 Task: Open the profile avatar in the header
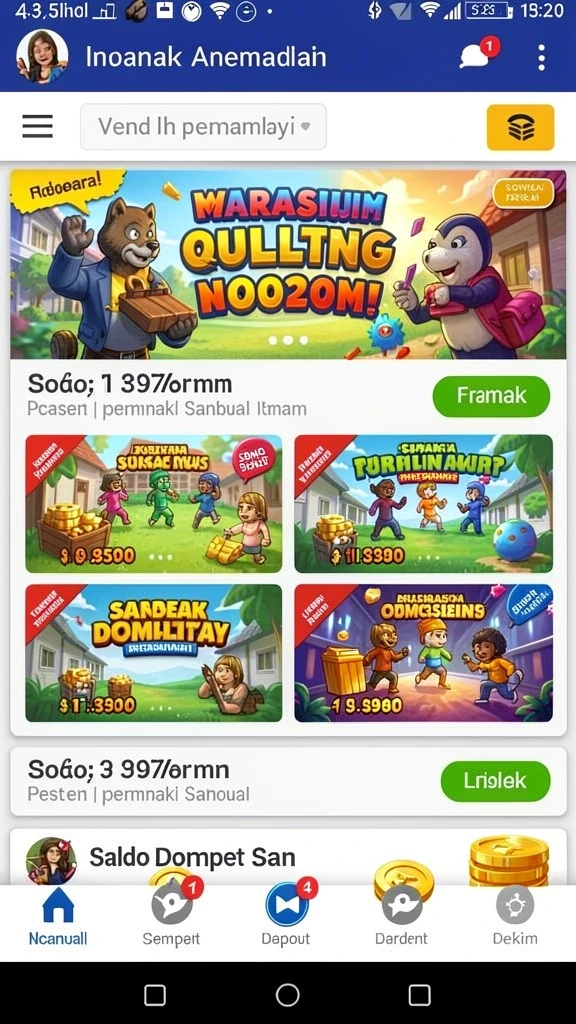click(x=42, y=57)
